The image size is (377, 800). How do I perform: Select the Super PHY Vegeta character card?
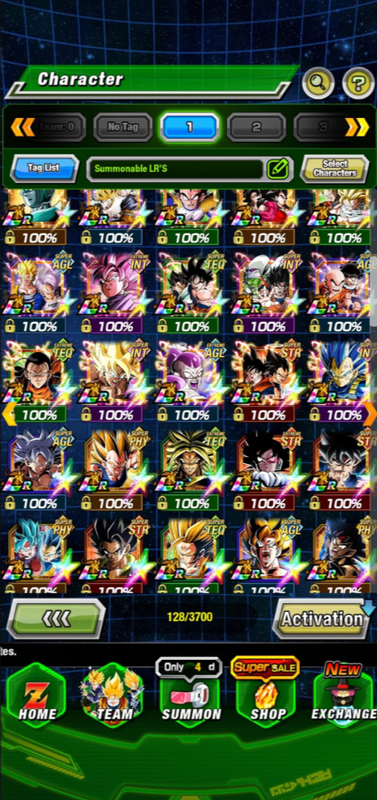tap(112, 470)
